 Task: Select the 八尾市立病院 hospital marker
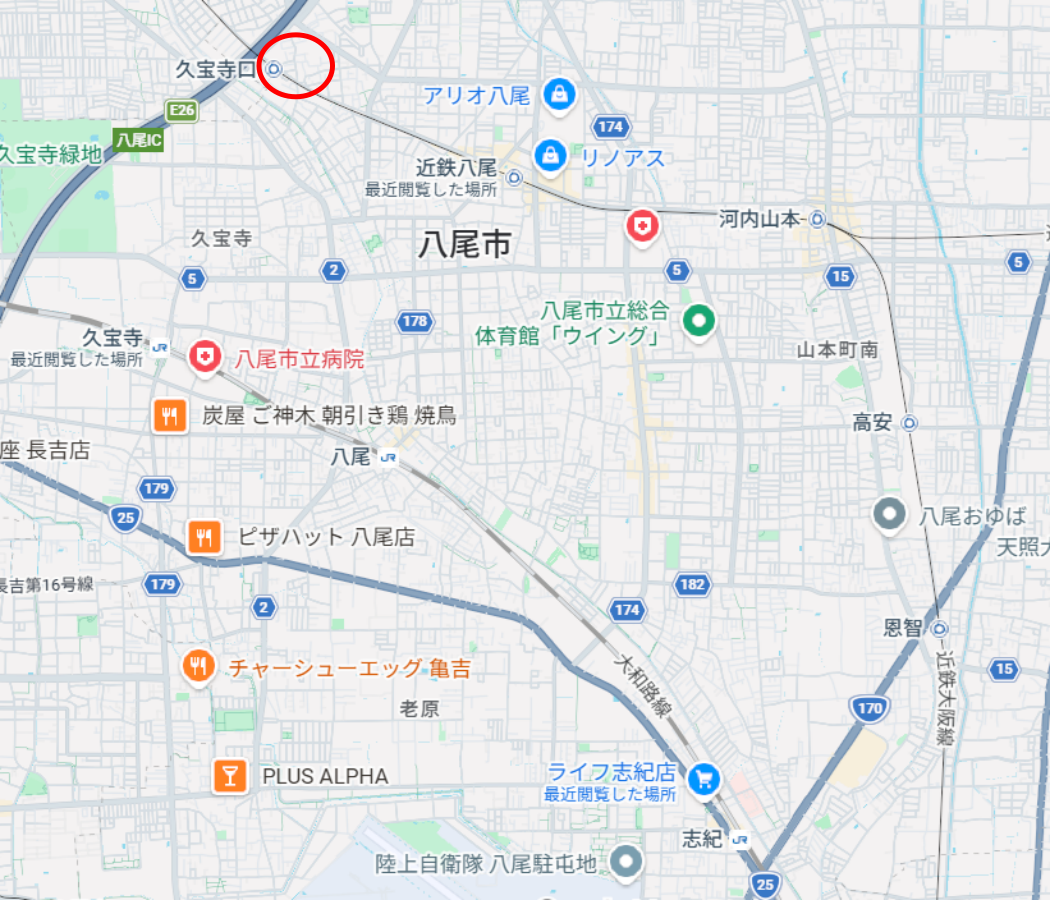(x=205, y=357)
